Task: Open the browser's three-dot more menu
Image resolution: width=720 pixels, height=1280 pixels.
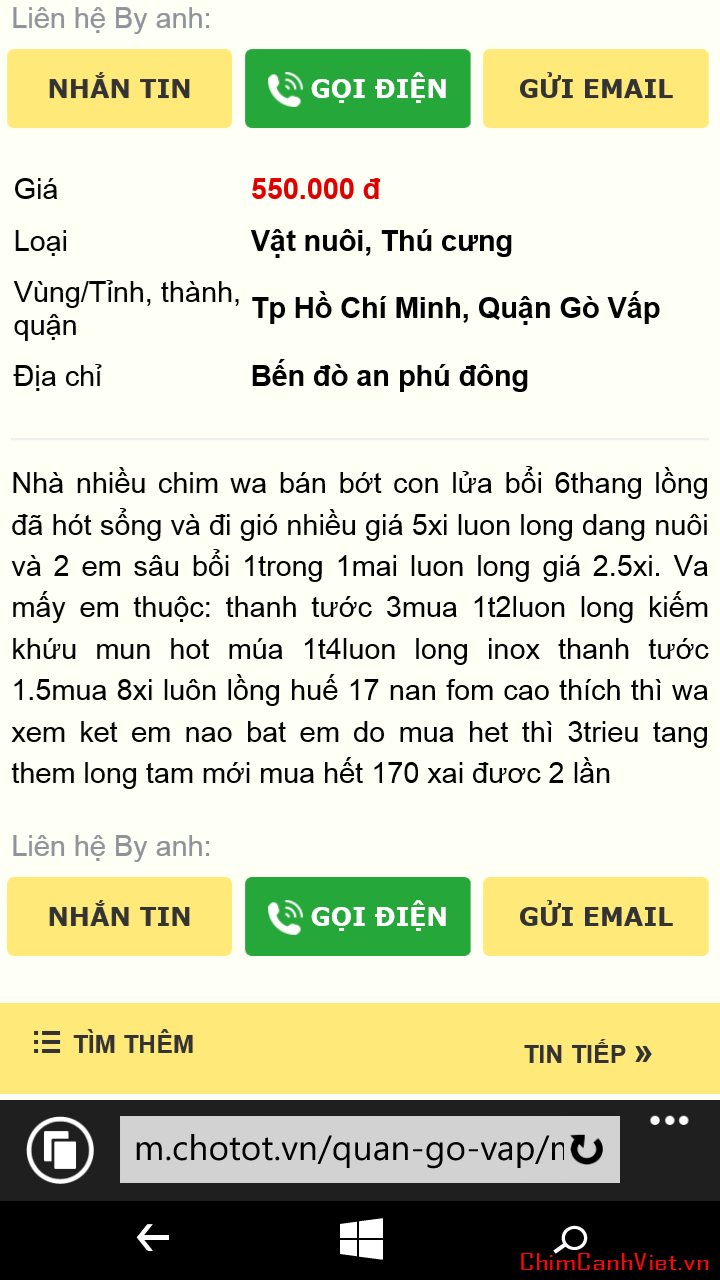Action: click(669, 1121)
